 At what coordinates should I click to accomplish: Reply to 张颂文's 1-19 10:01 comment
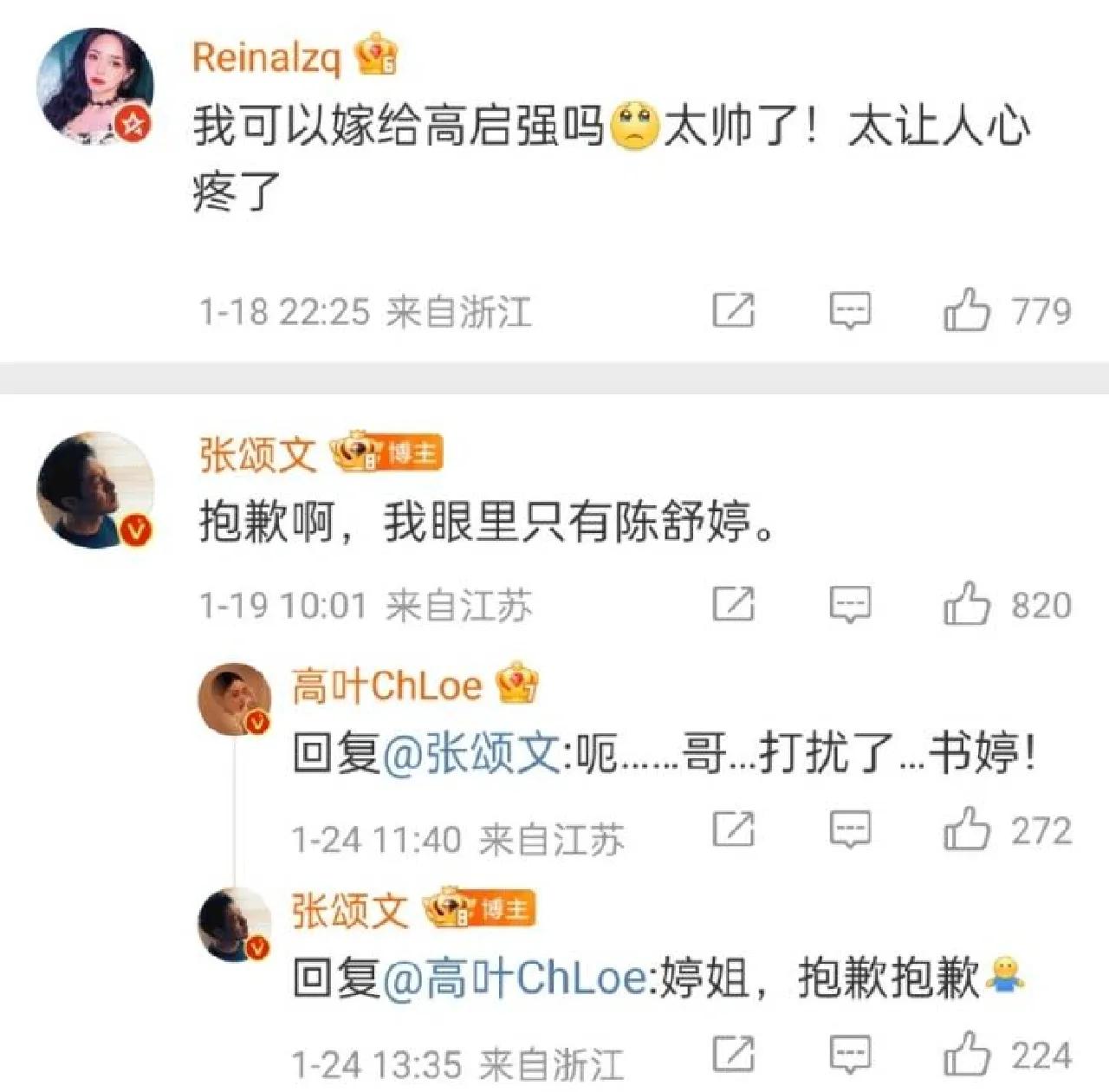[849, 604]
